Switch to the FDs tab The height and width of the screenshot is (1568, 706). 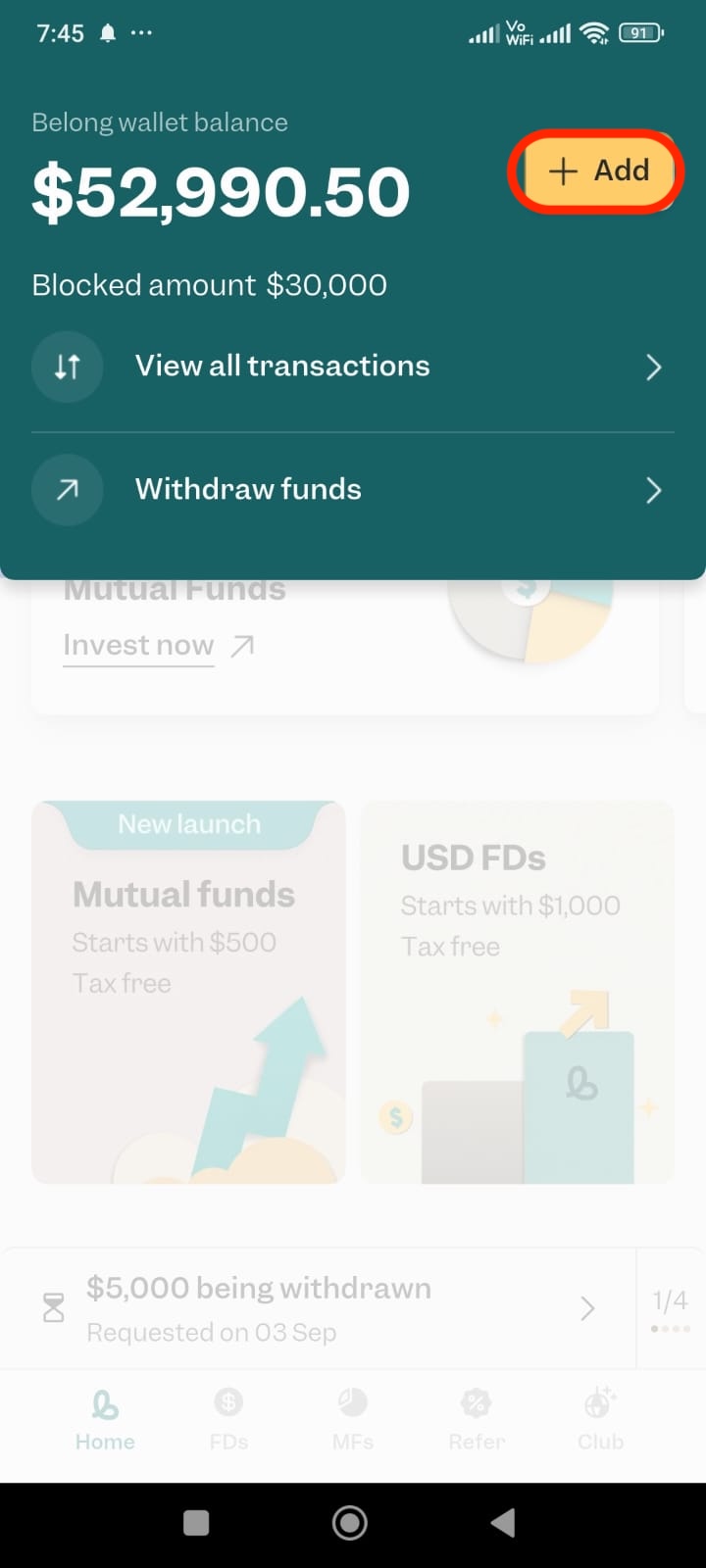228,1420
